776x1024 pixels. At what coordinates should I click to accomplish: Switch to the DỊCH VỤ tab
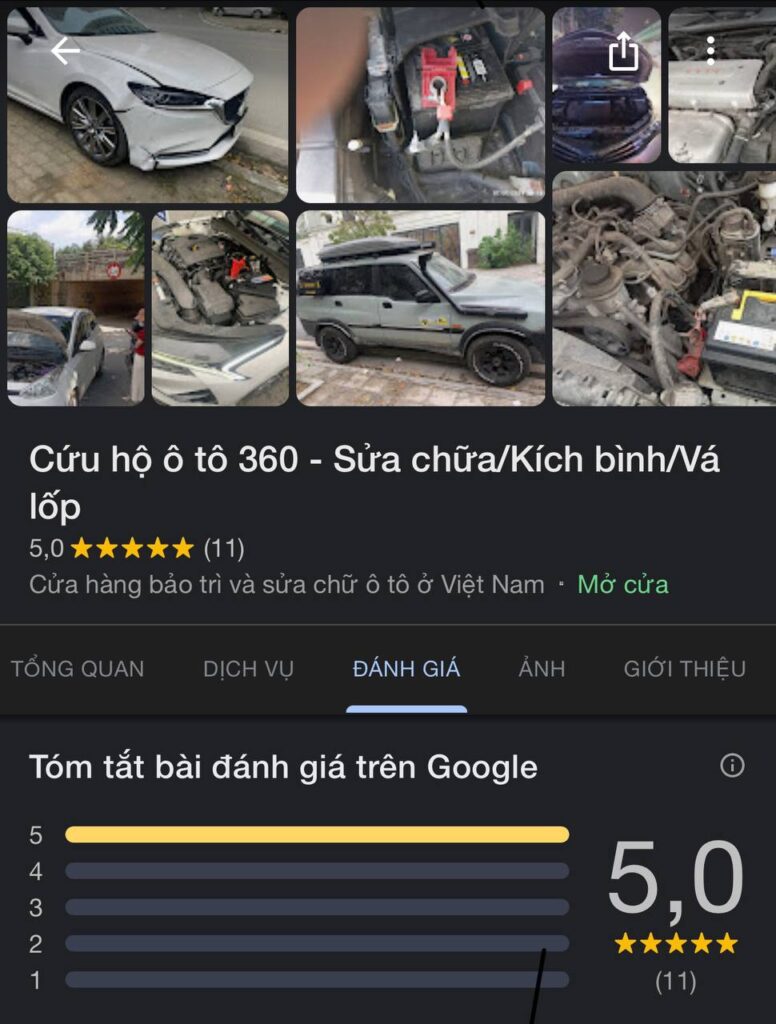click(x=249, y=669)
